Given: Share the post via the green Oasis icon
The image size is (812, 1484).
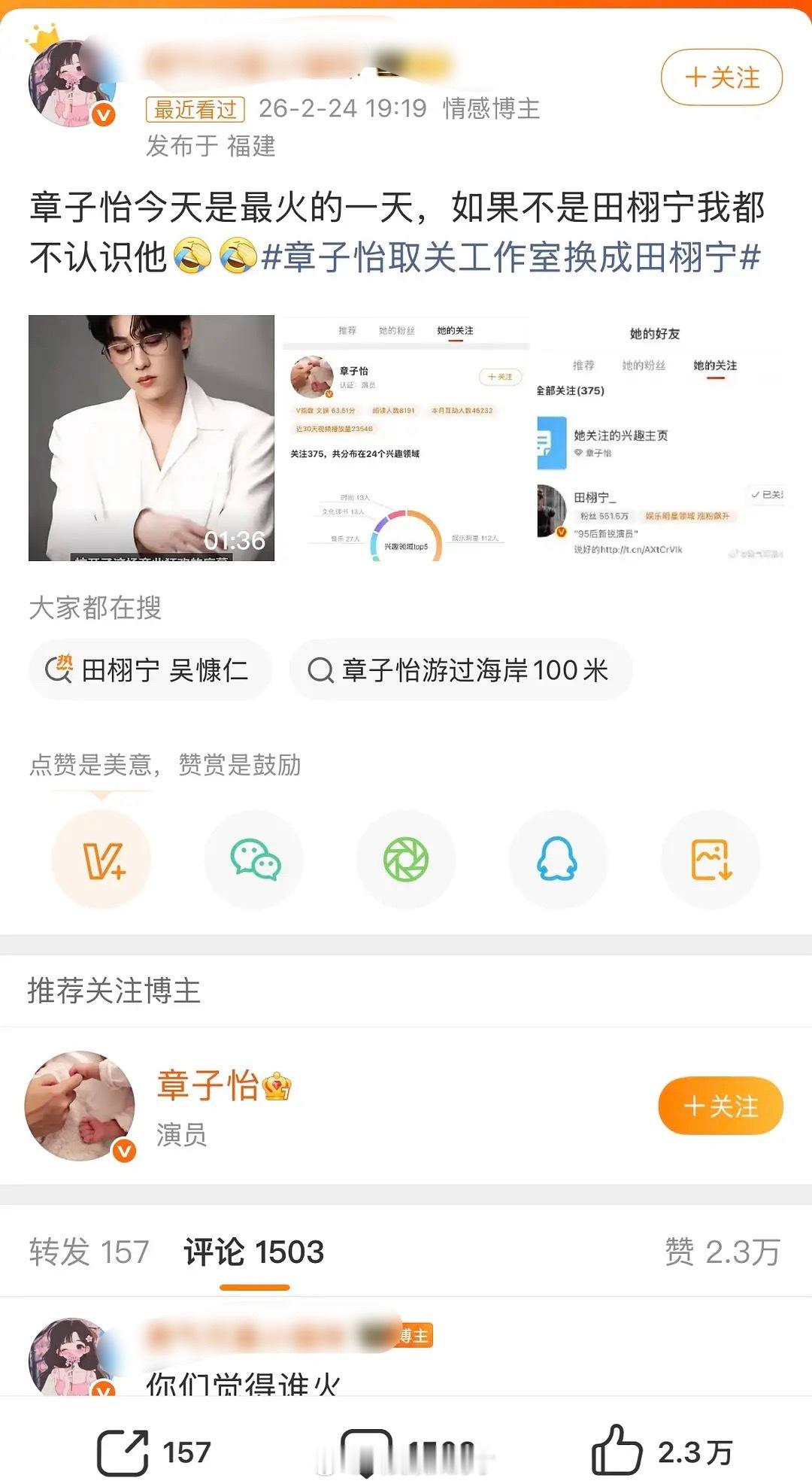Looking at the screenshot, I should click(x=406, y=859).
